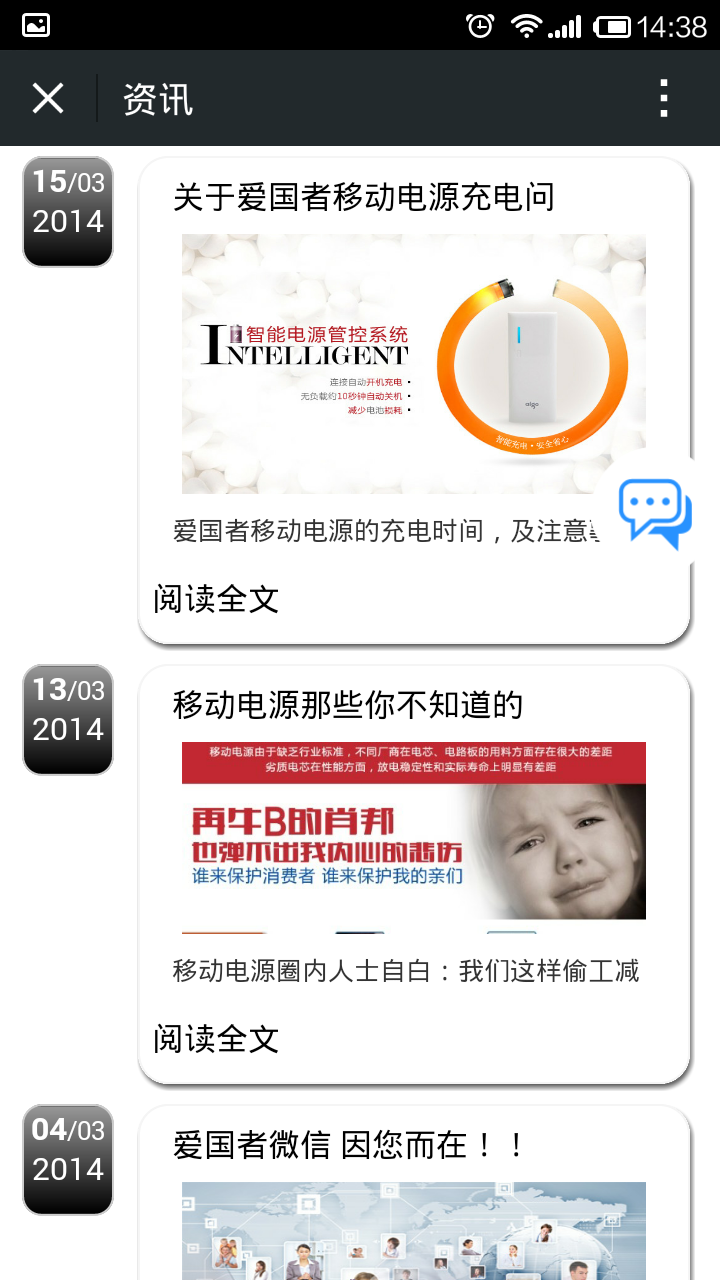Tap 阅读全文 under the charging article
The image size is (720, 1280).
tap(216, 599)
